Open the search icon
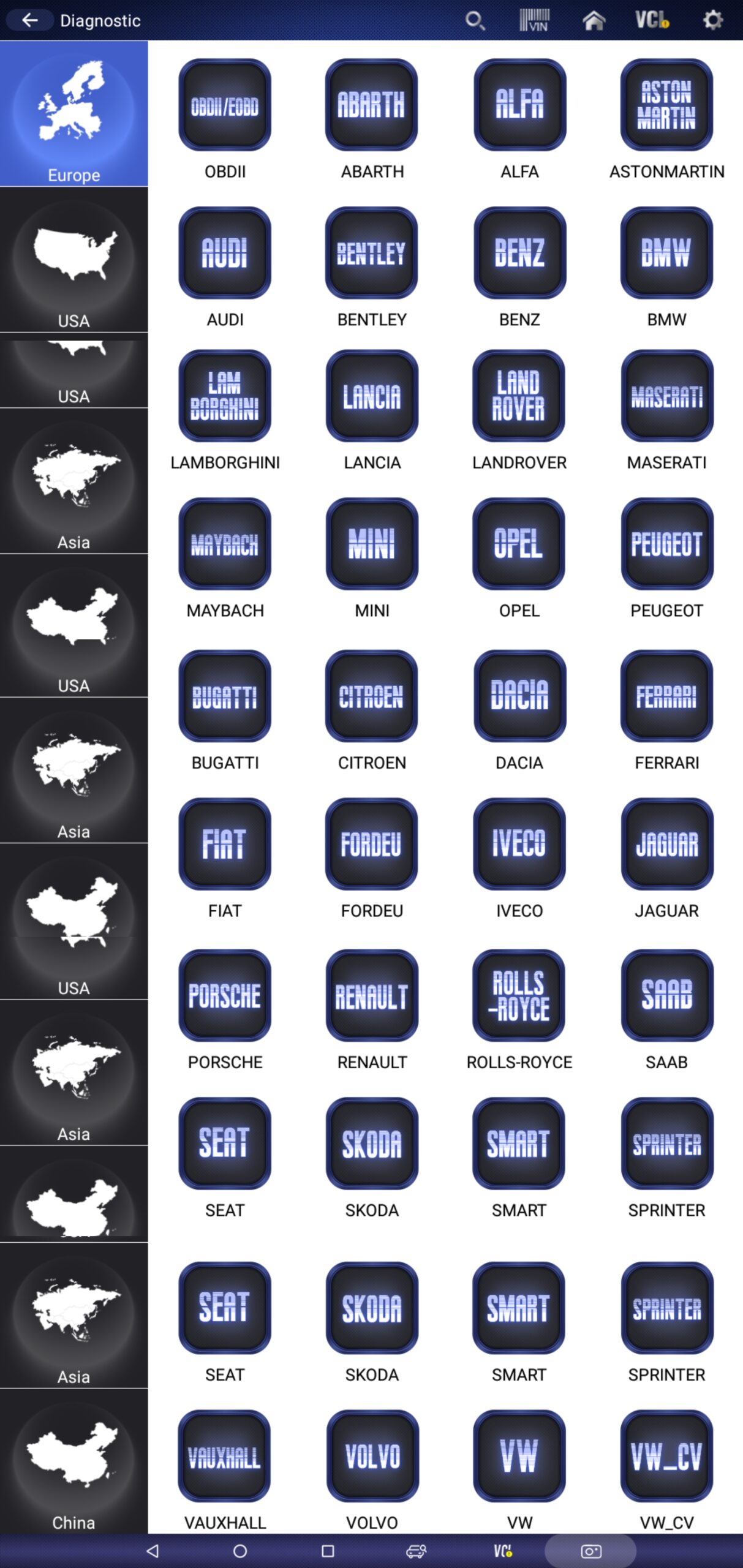The height and width of the screenshot is (1568, 743). (x=475, y=21)
